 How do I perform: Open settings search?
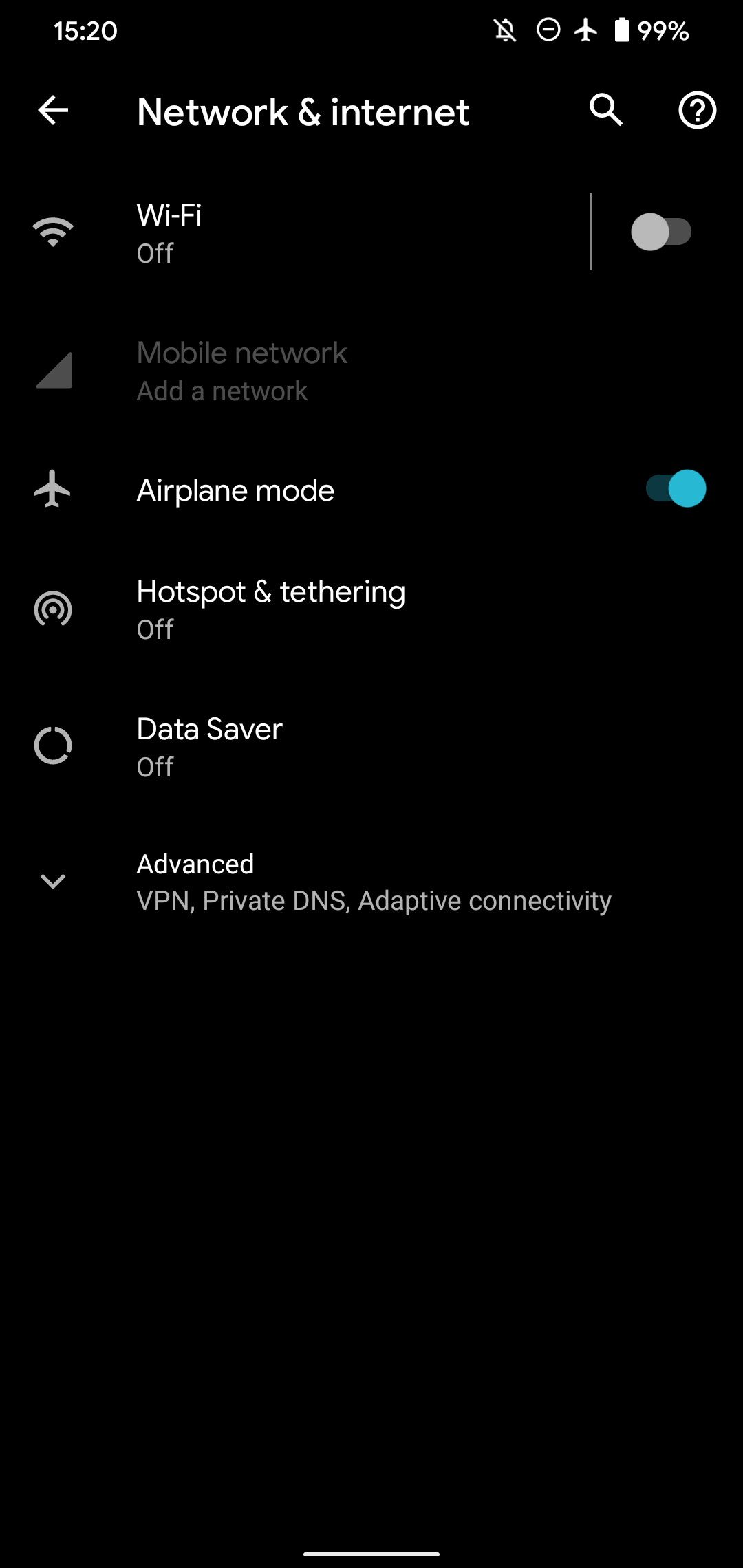point(605,110)
